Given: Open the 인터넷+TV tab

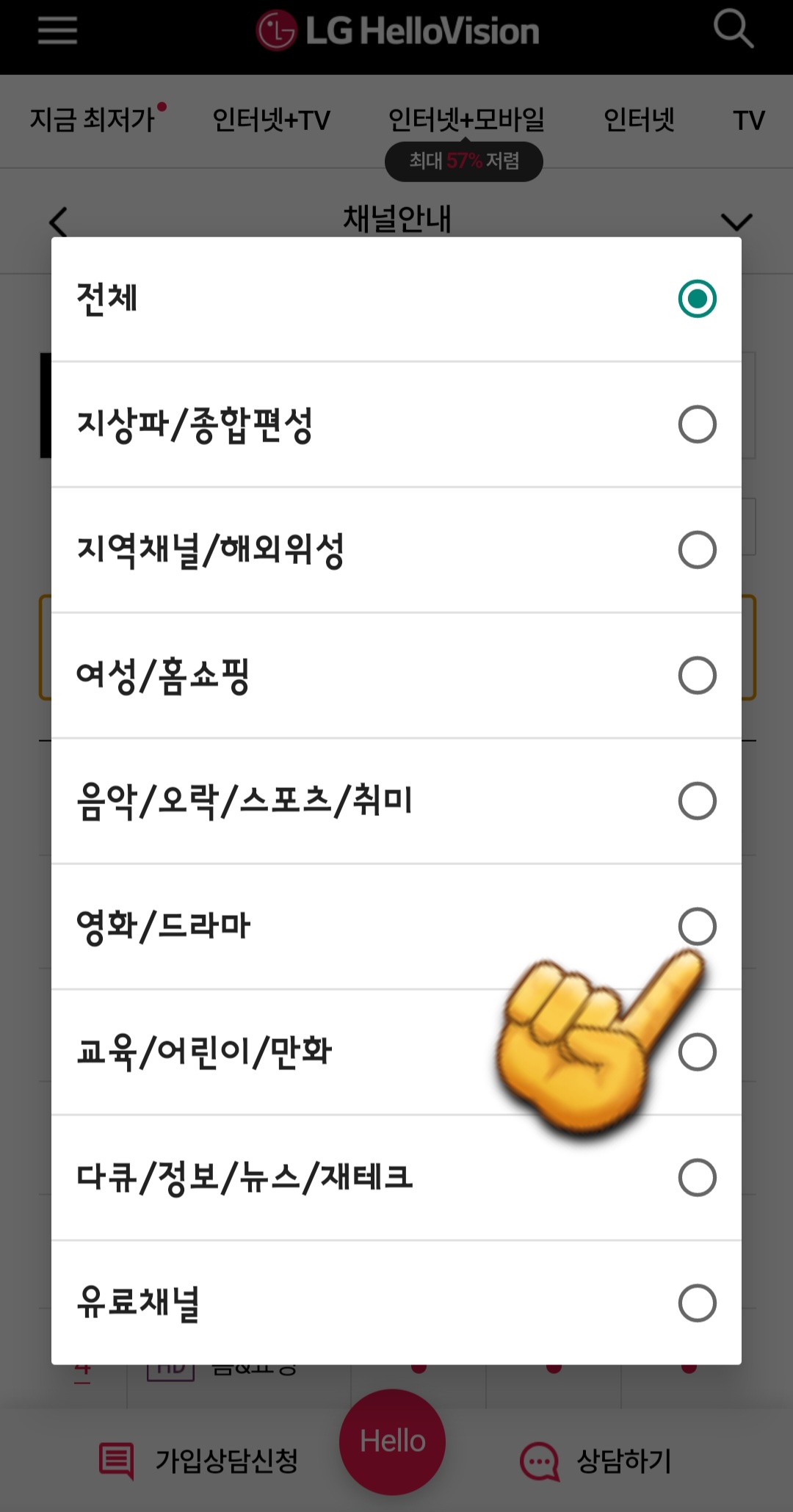Looking at the screenshot, I should 272,119.
